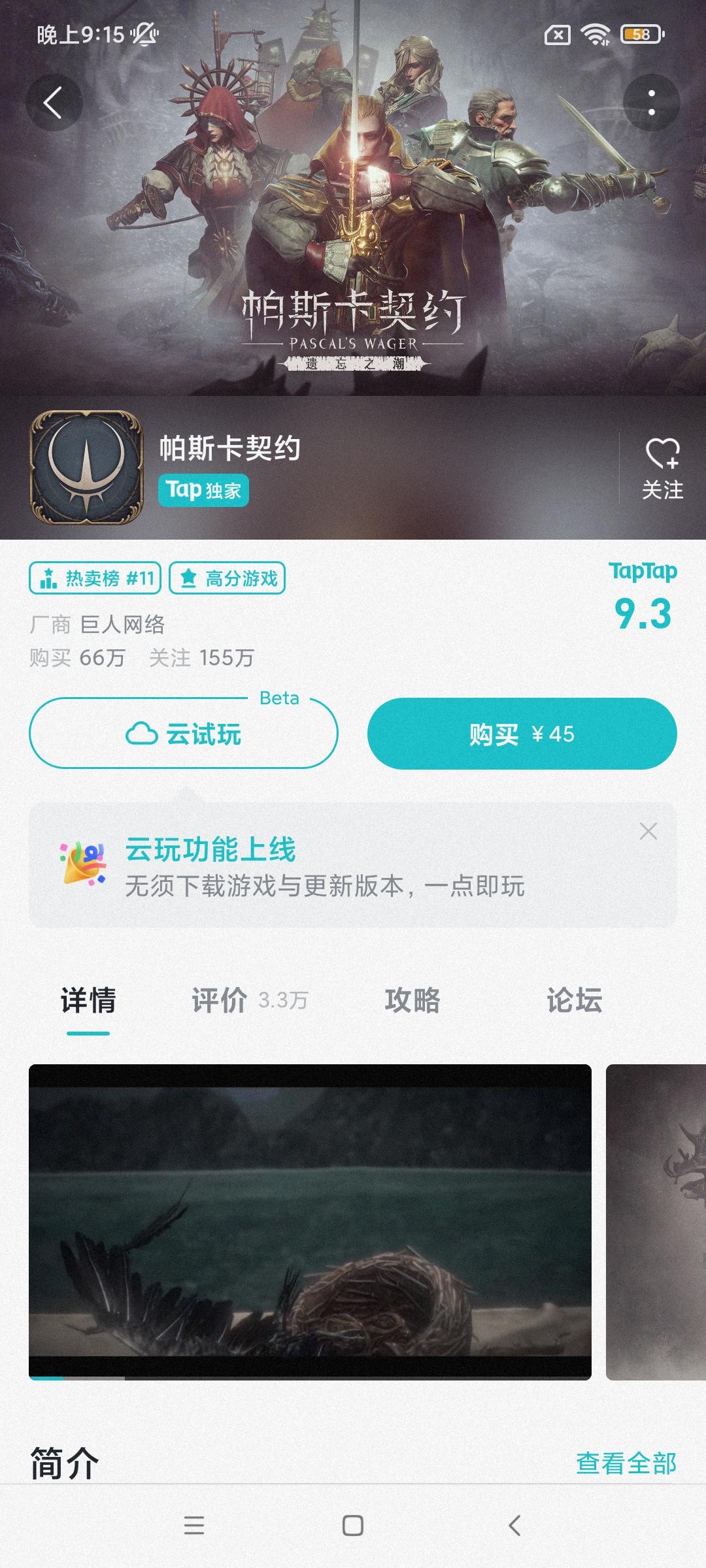Switch to the 攻略 tab
The width and height of the screenshot is (706, 1568).
pyautogui.click(x=409, y=998)
